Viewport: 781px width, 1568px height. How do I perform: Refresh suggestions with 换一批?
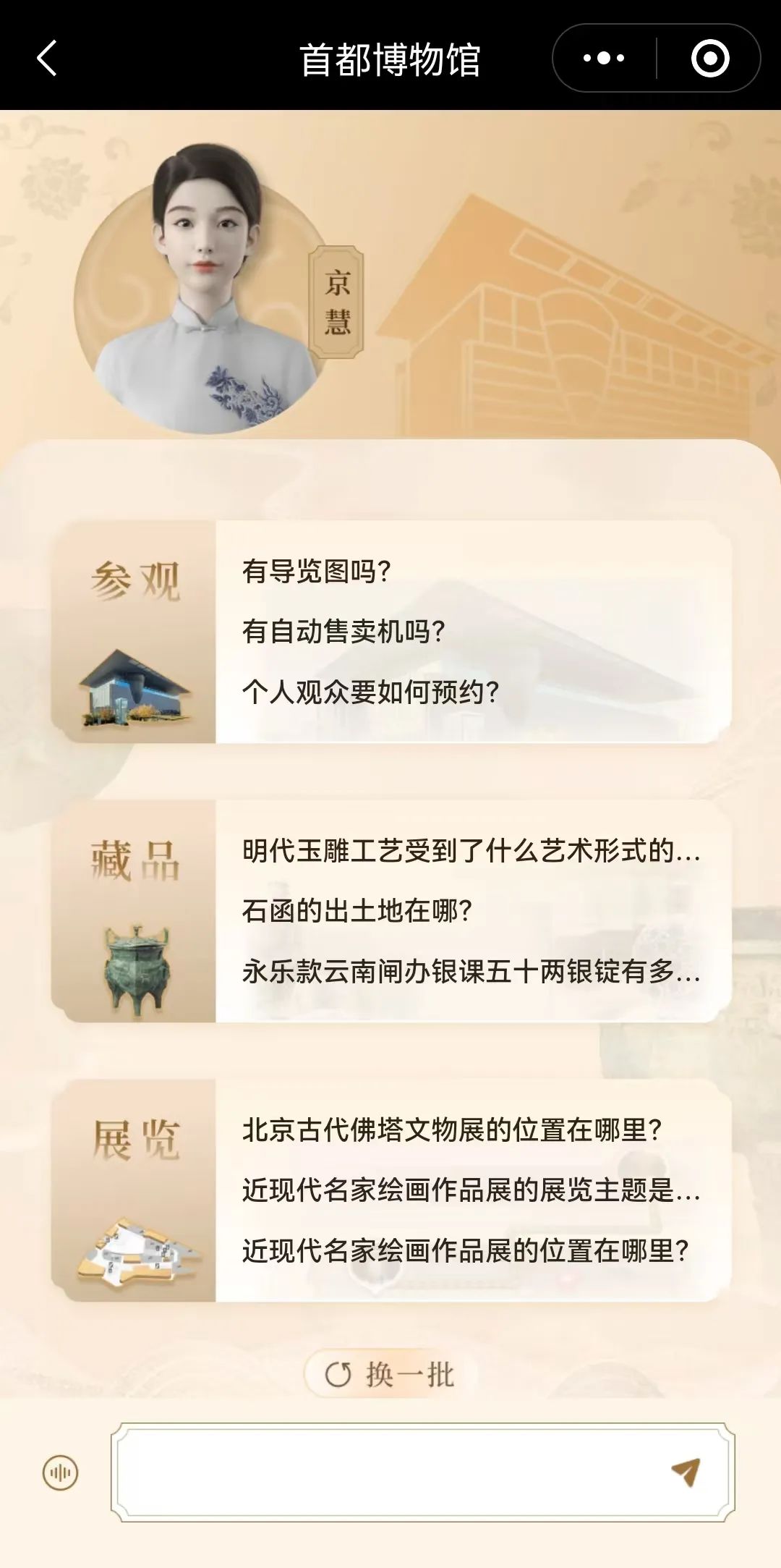pos(390,1374)
